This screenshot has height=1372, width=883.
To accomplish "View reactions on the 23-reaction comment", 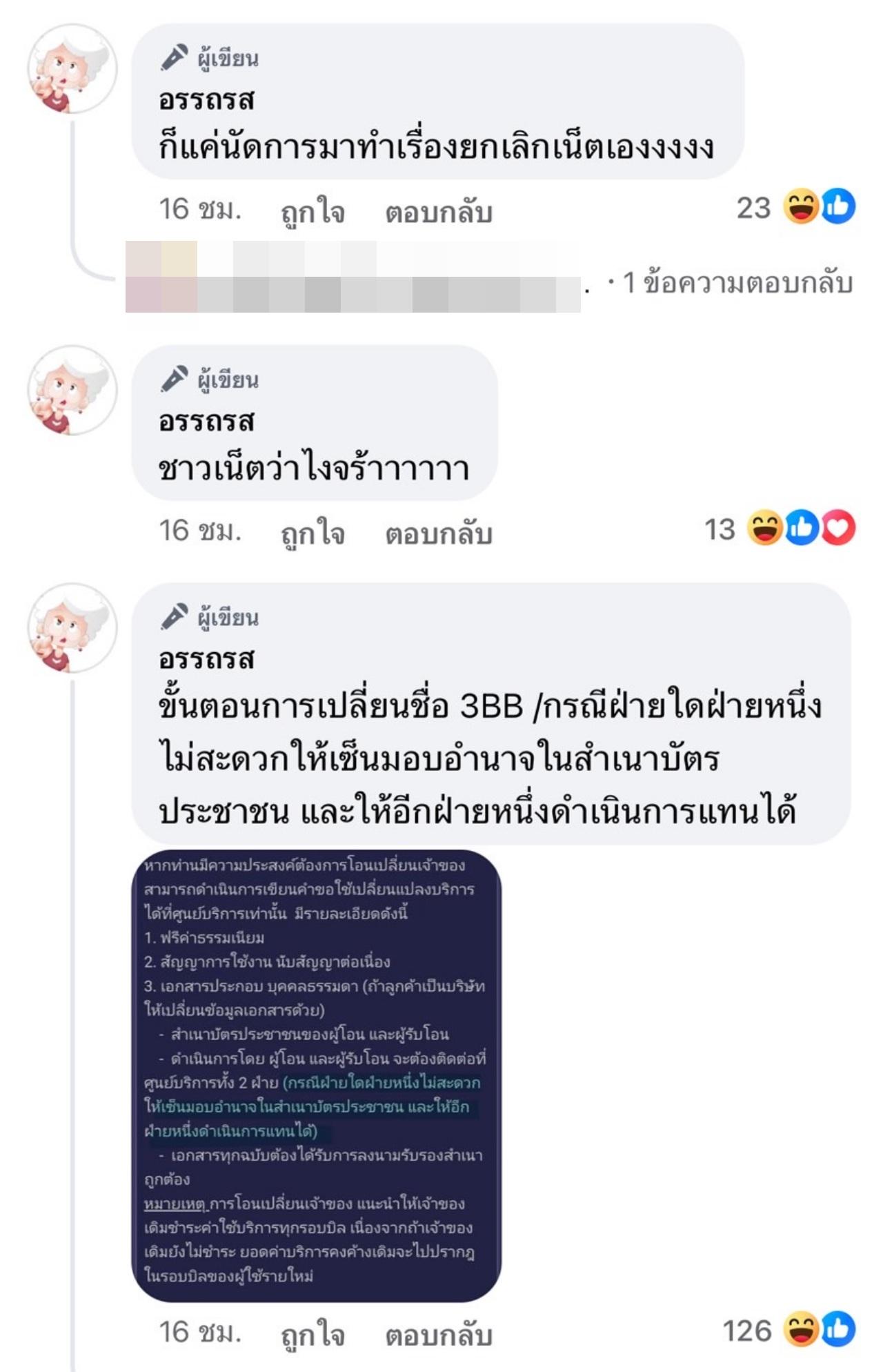I will click(x=797, y=208).
